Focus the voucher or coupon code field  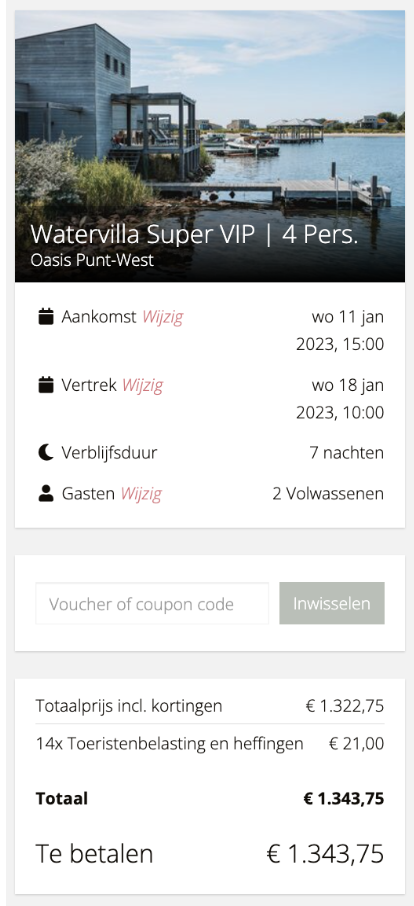coord(152,603)
